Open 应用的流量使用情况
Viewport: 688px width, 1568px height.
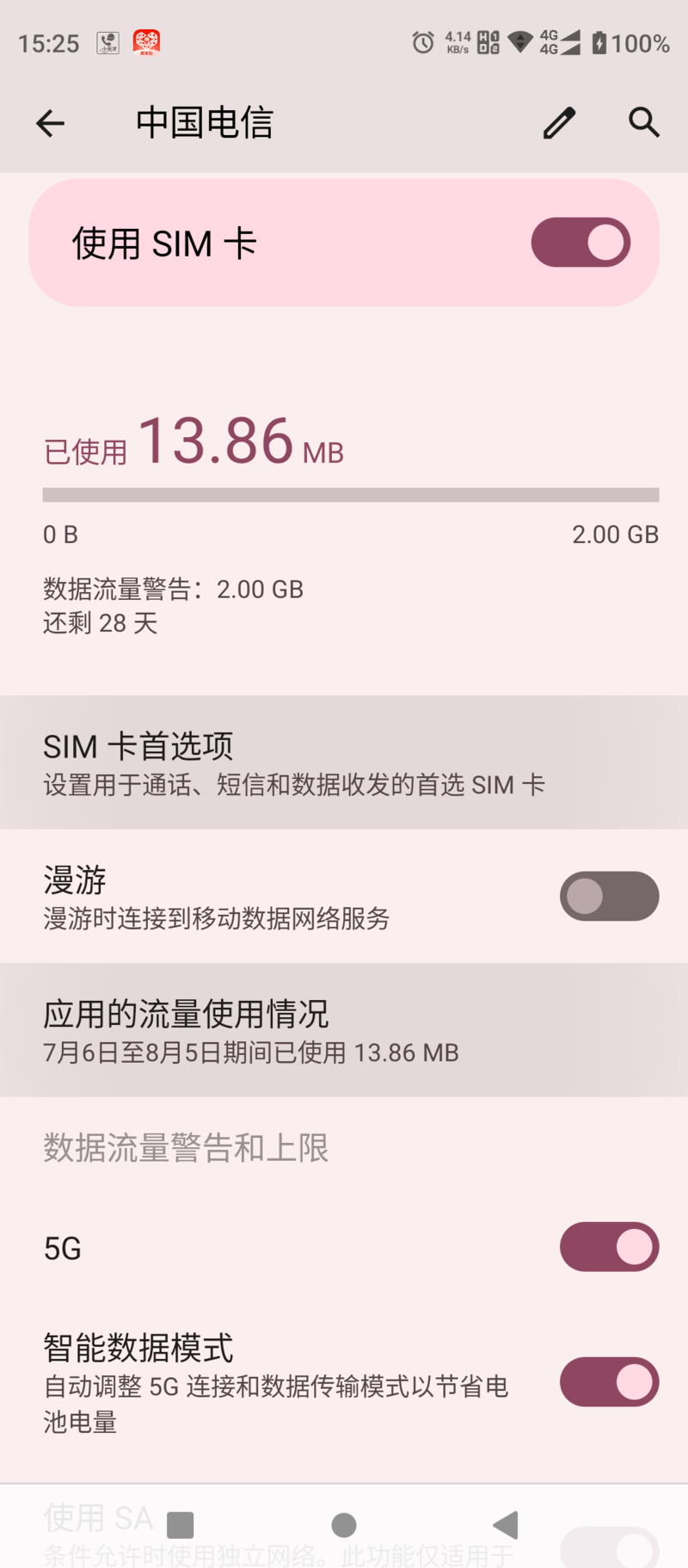click(x=344, y=1030)
